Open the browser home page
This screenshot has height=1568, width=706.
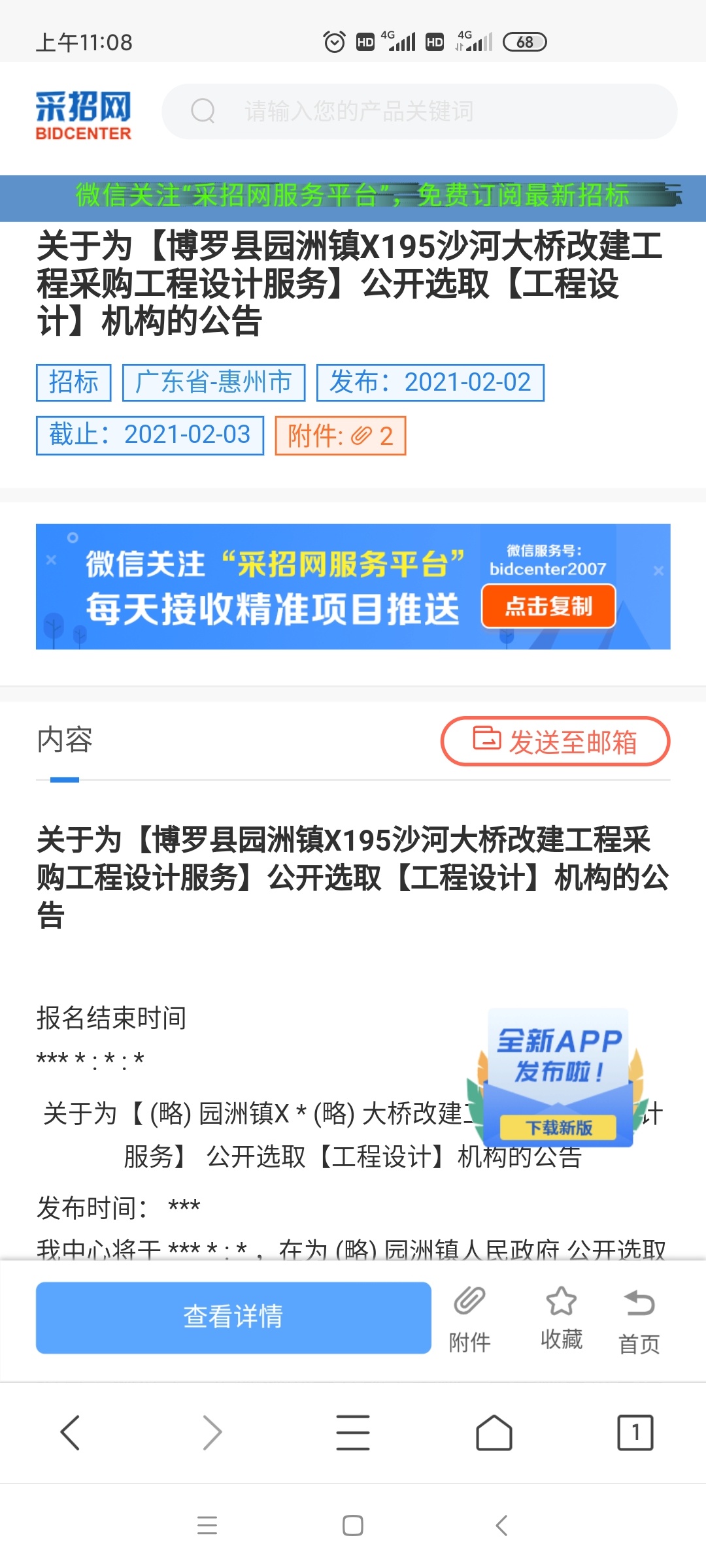coord(494,1432)
